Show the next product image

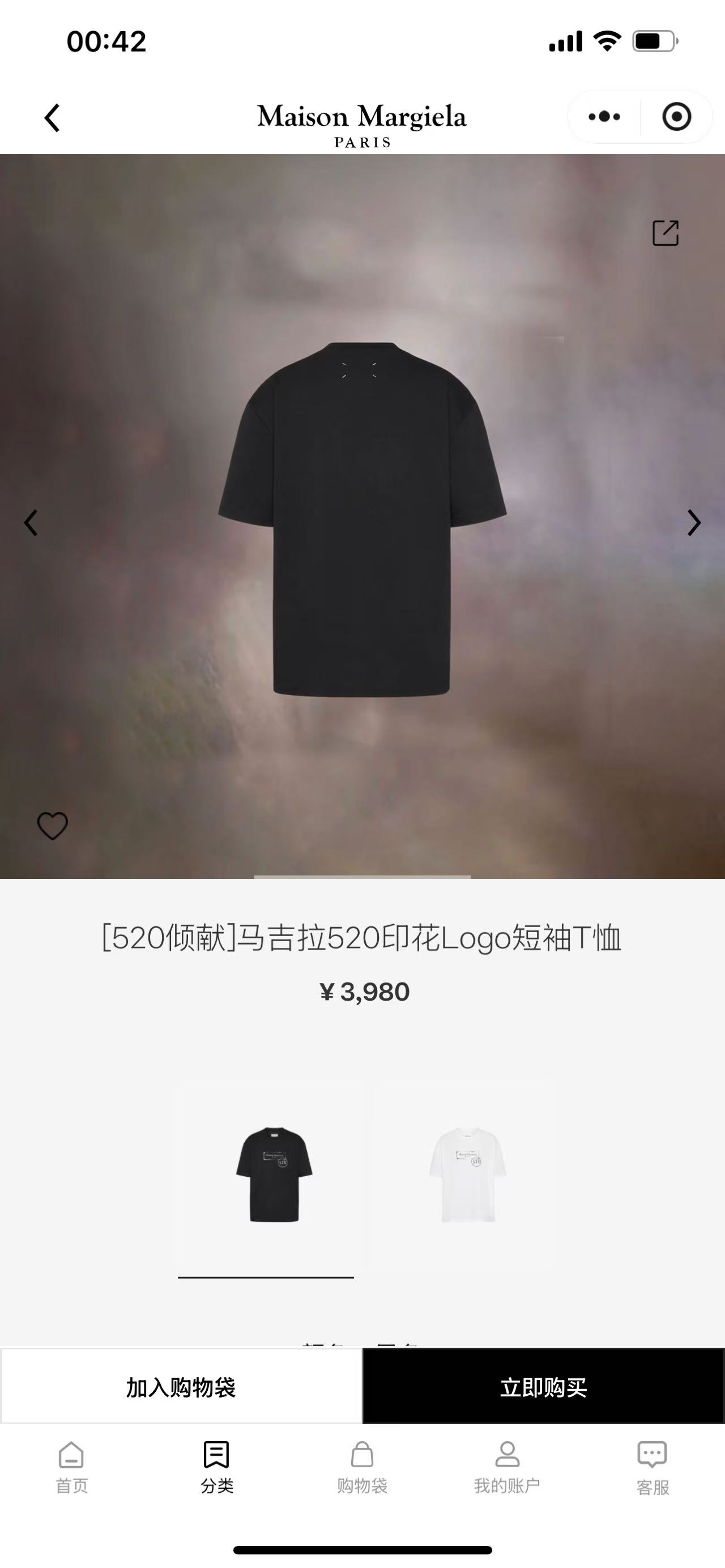(x=693, y=522)
